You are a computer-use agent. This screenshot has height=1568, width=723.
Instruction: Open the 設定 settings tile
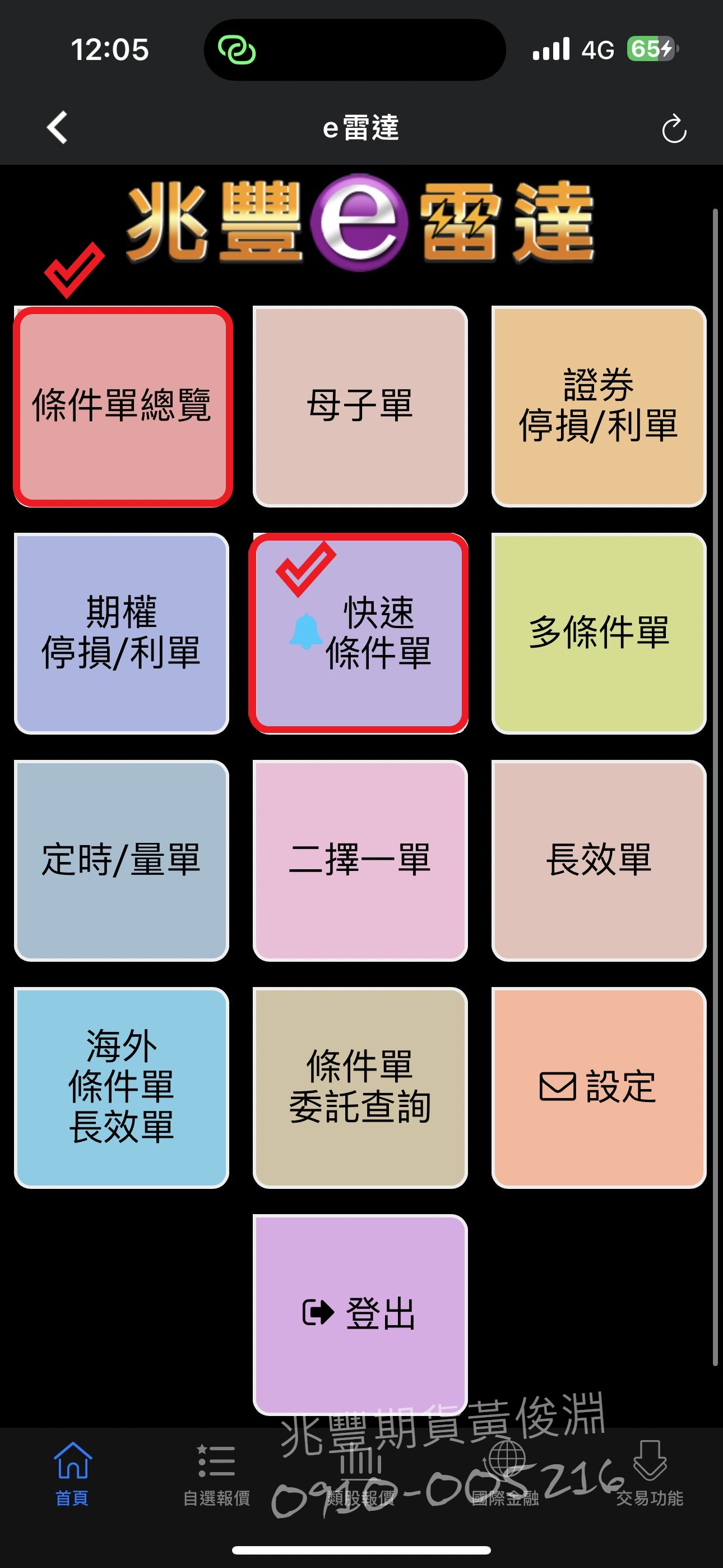coord(598,1087)
